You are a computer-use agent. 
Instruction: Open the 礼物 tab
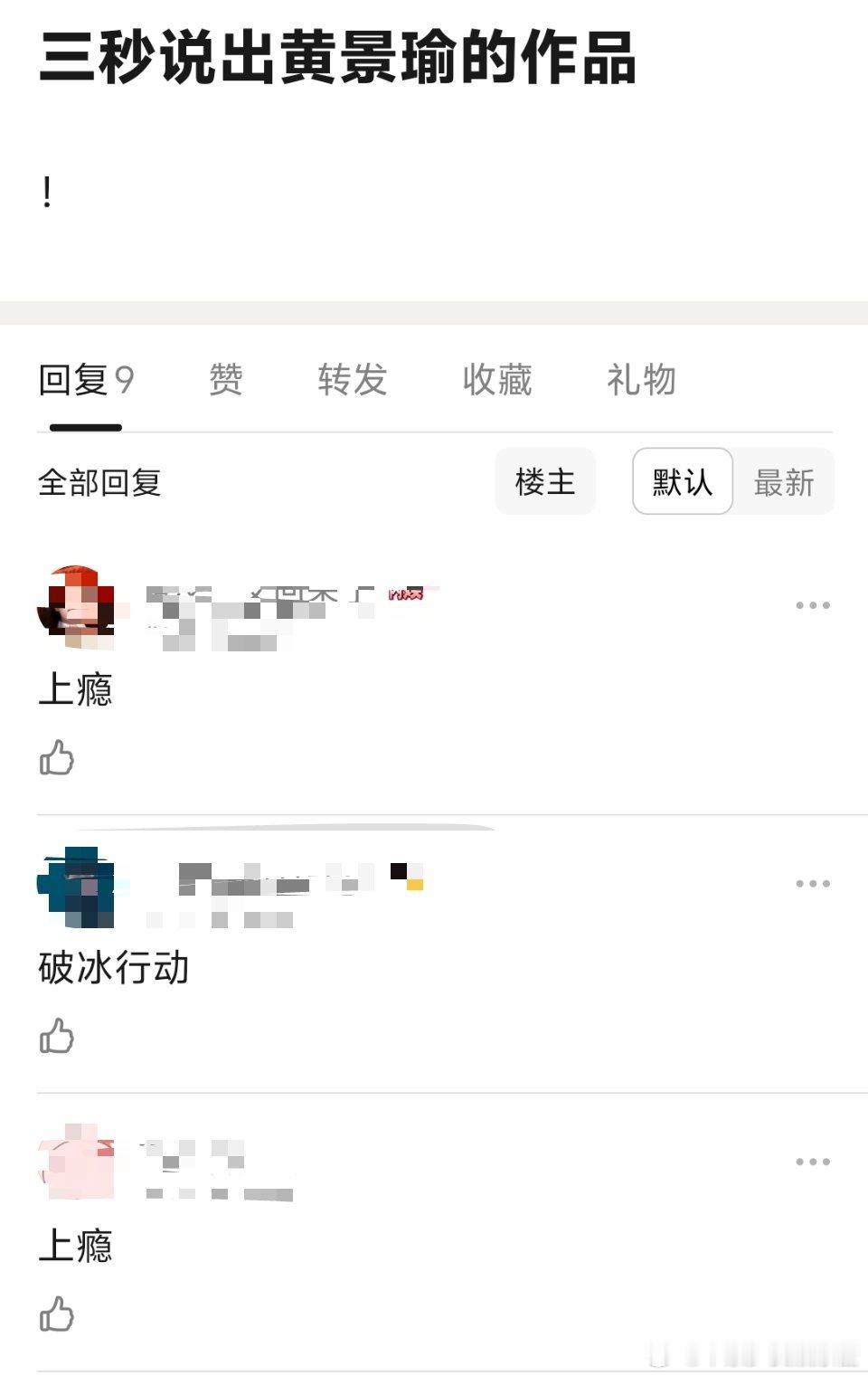click(x=642, y=381)
